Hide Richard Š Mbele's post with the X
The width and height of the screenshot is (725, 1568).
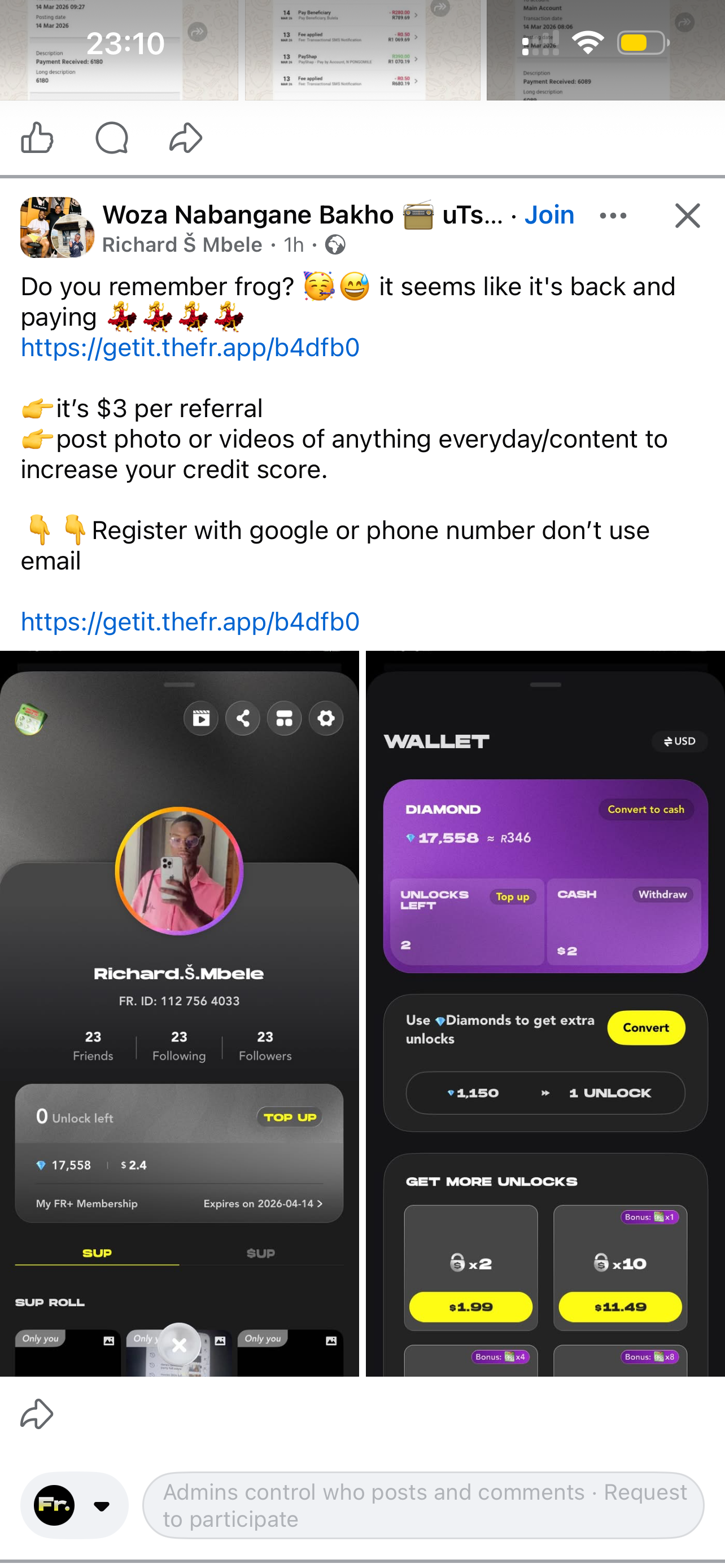pyautogui.click(x=687, y=216)
